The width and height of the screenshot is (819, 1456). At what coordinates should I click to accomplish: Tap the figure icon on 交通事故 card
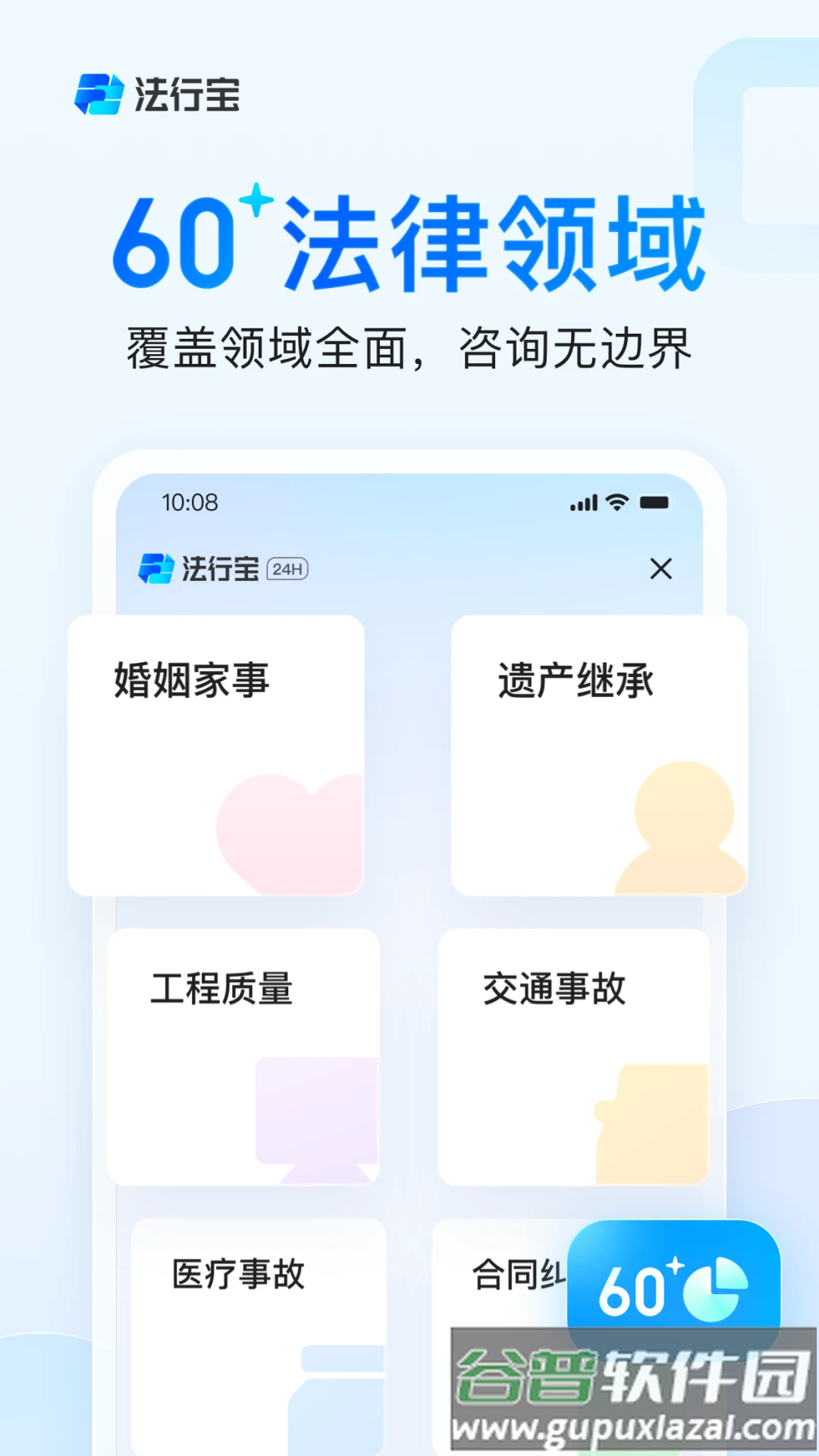click(x=652, y=1122)
